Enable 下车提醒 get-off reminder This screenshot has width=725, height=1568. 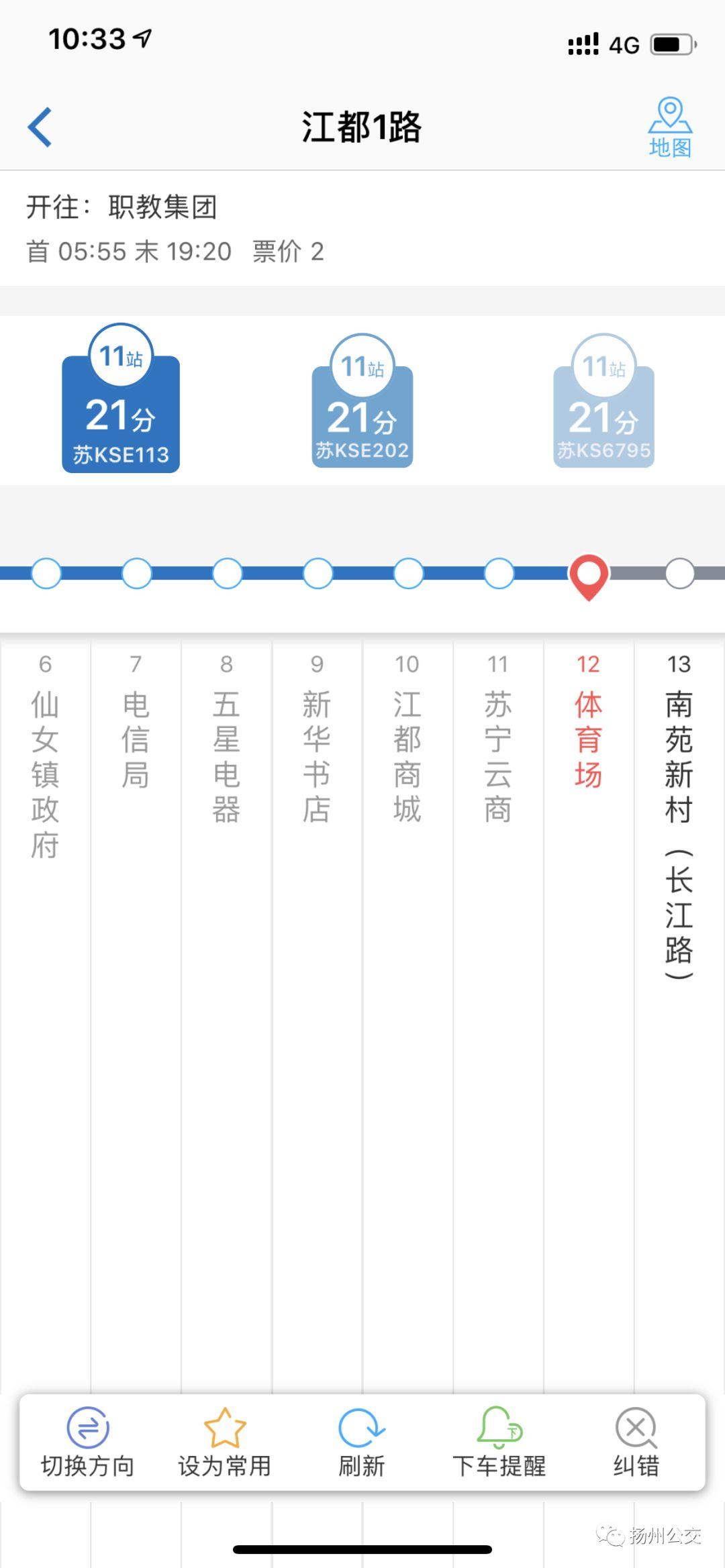pos(499,1442)
